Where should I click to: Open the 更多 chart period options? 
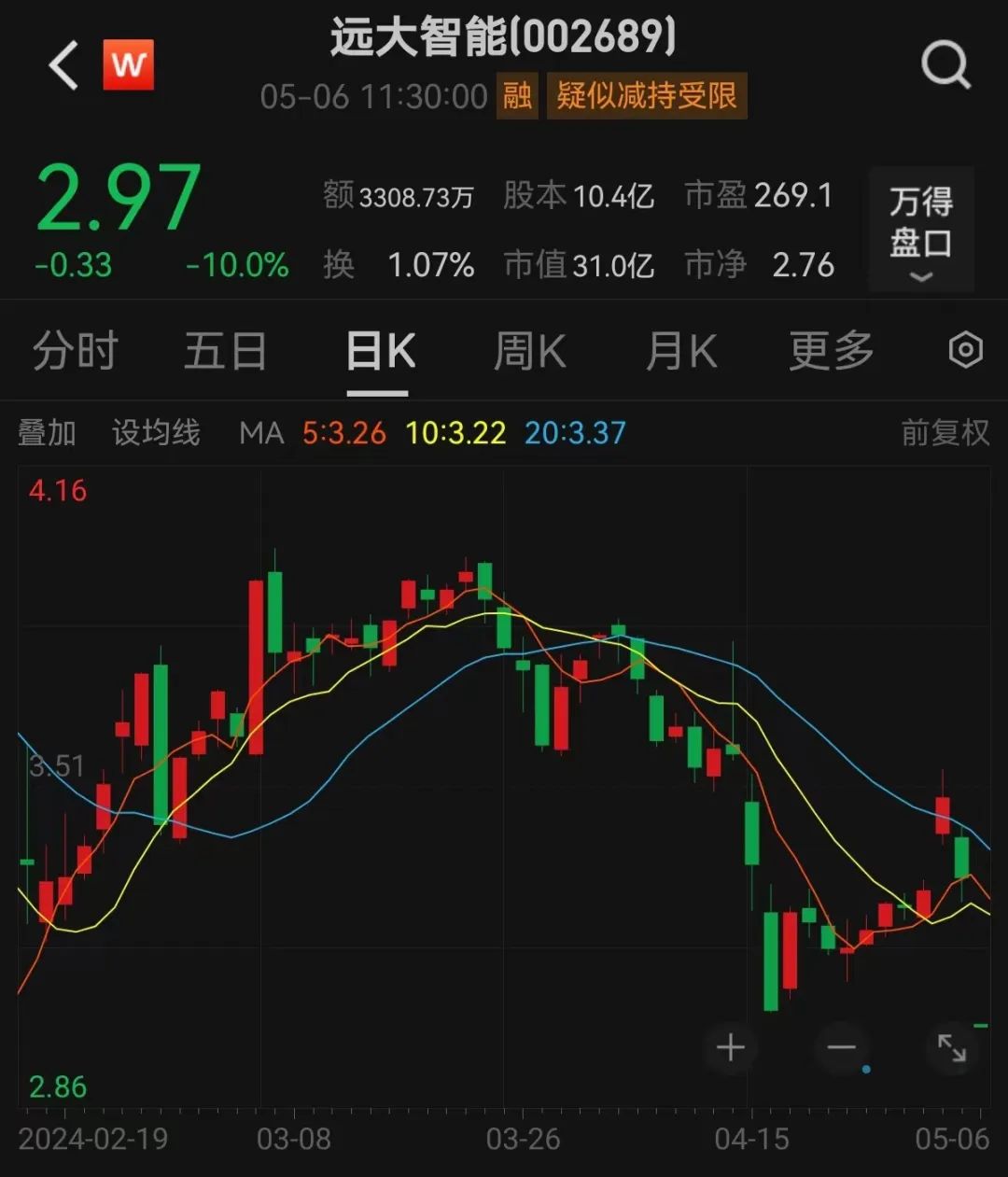[831, 352]
